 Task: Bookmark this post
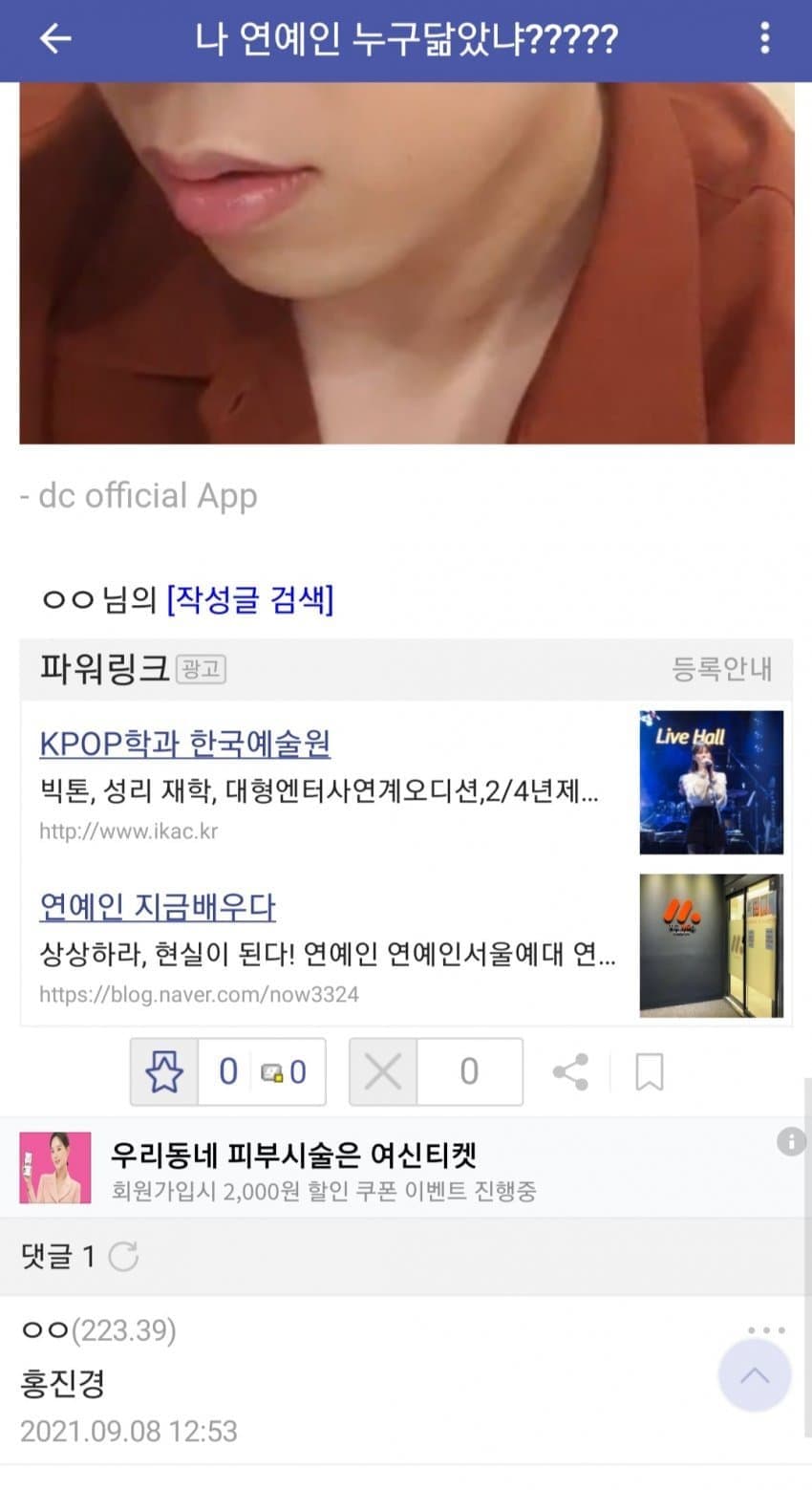point(650,1072)
